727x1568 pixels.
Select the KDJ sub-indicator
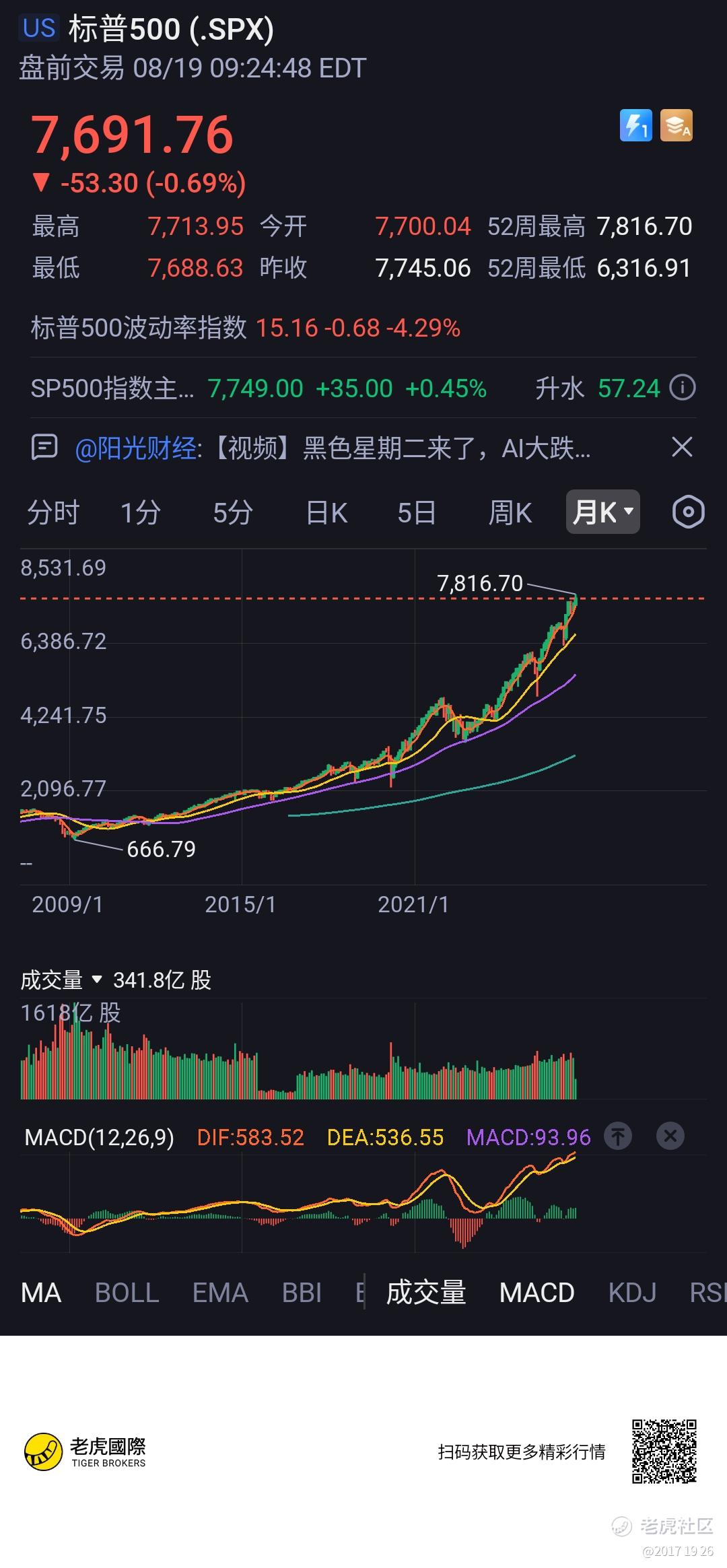632,1293
